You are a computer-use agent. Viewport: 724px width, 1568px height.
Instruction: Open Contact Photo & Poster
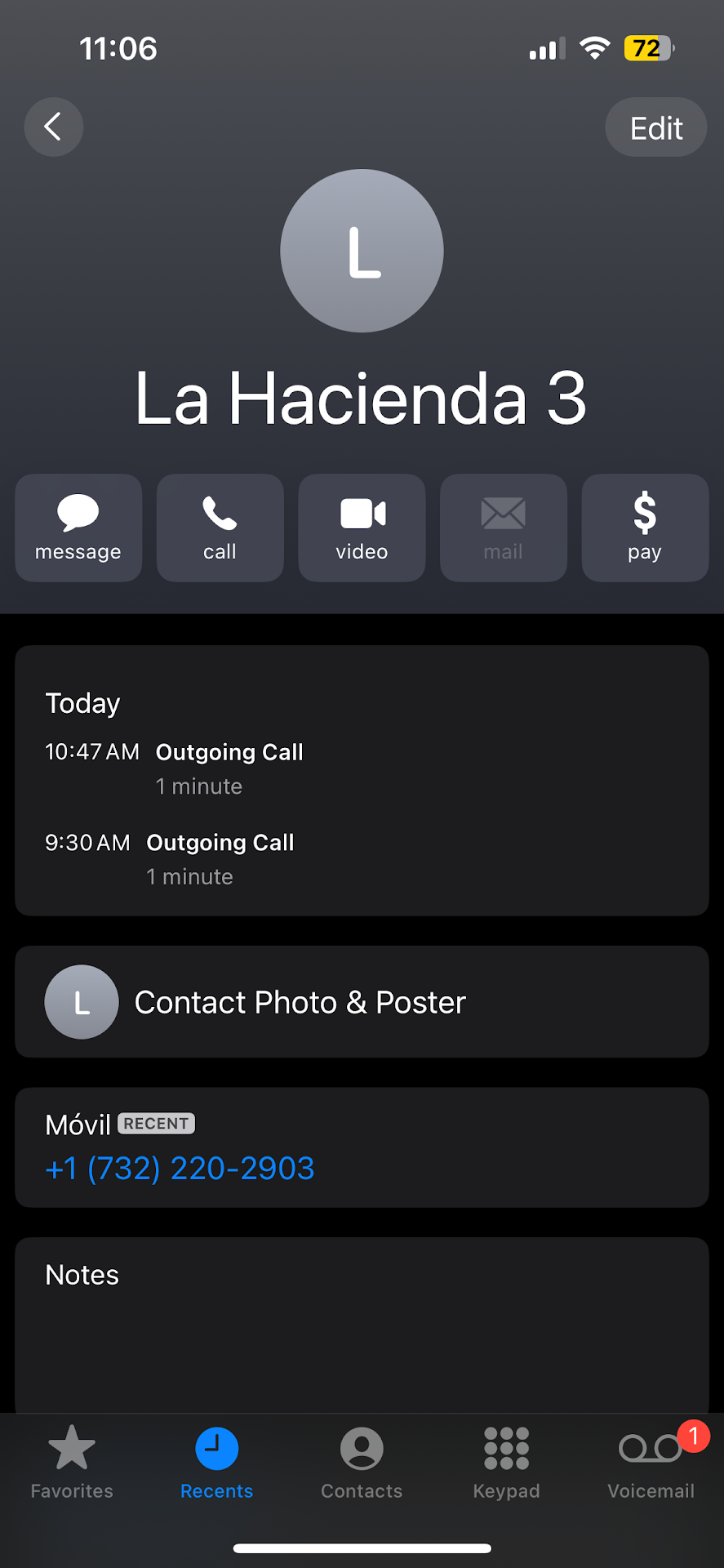coord(362,1002)
